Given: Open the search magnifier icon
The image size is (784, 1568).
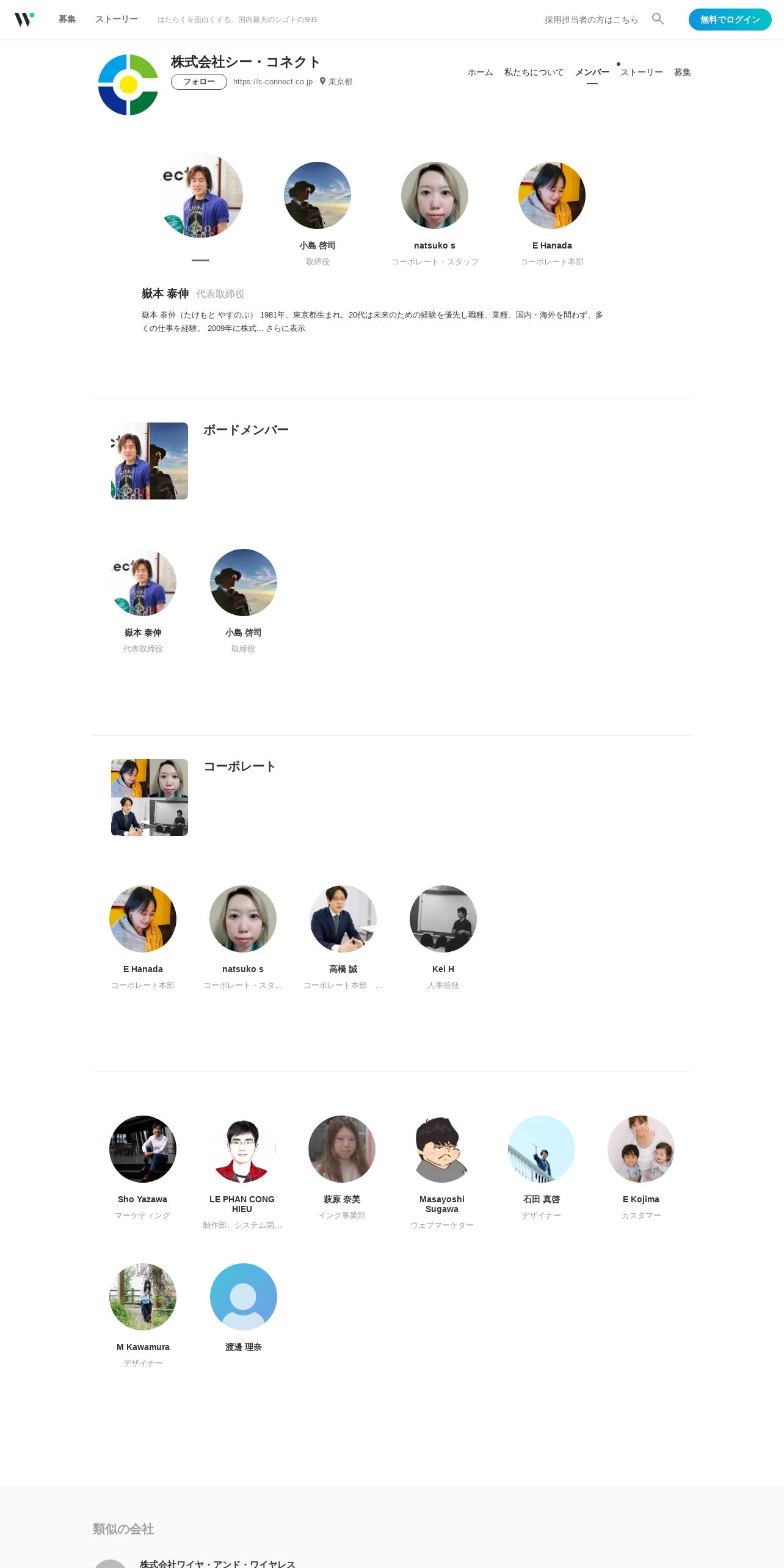Looking at the screenshot, I should coord(658,19).
